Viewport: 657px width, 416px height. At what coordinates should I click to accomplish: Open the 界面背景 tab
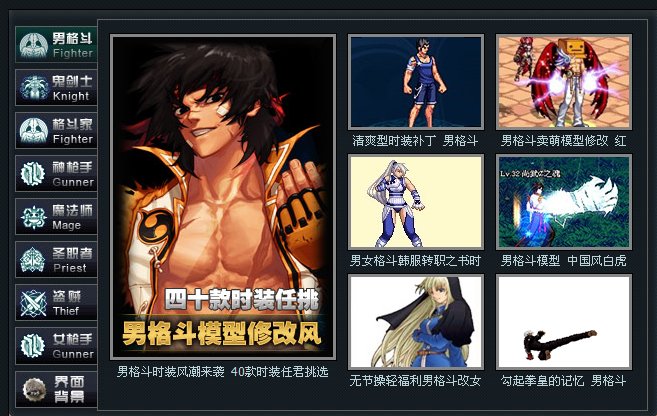coord(57,387)
